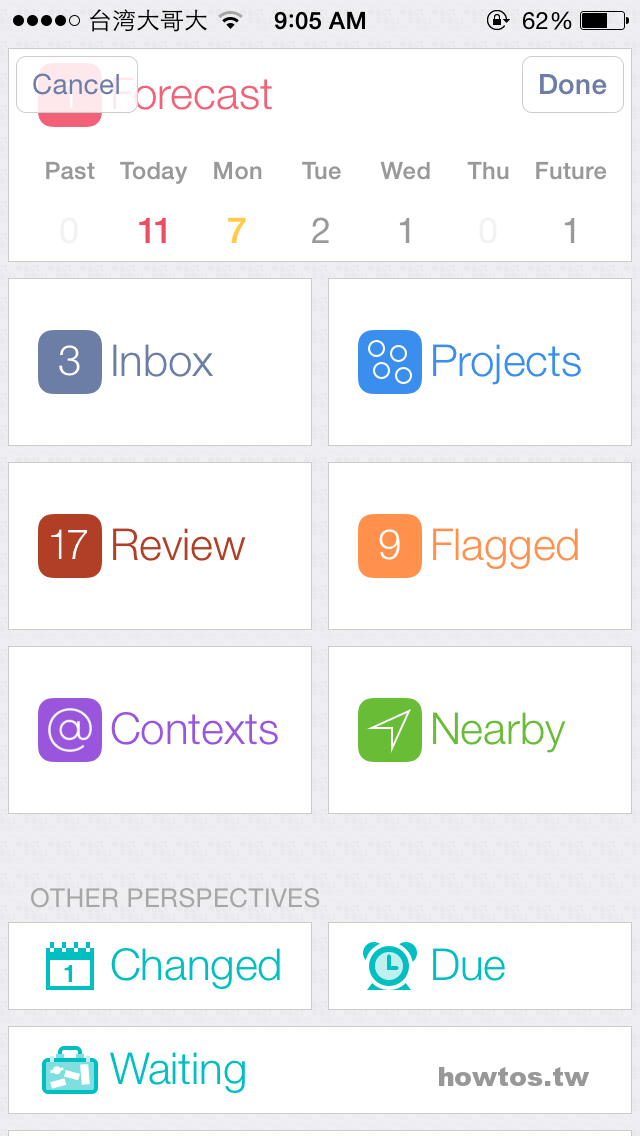640x1136 pixels.
Task: Open the Inbox perspective
Action: [x=160, y=362]
